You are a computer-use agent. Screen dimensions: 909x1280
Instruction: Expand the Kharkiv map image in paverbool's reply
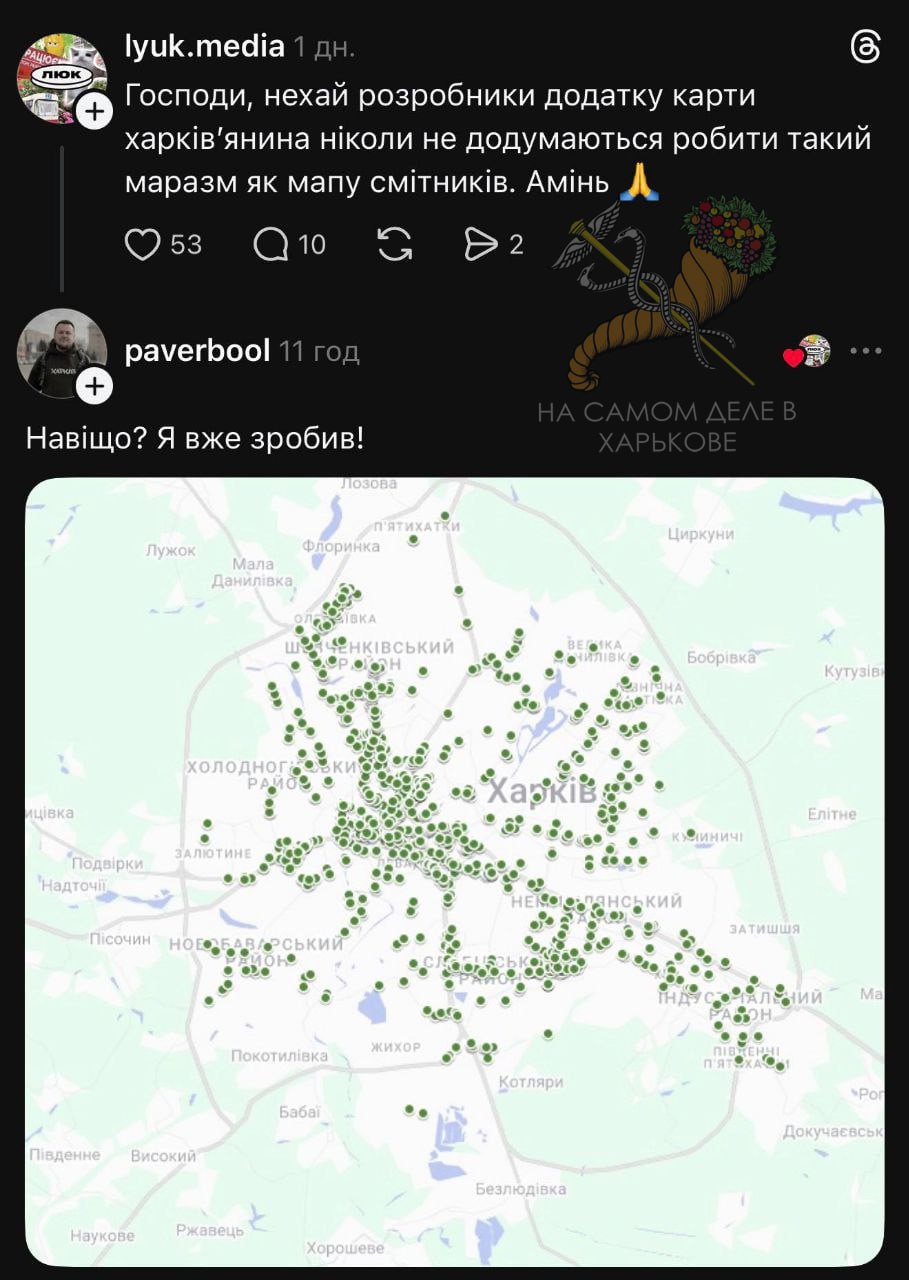[454, 870]
